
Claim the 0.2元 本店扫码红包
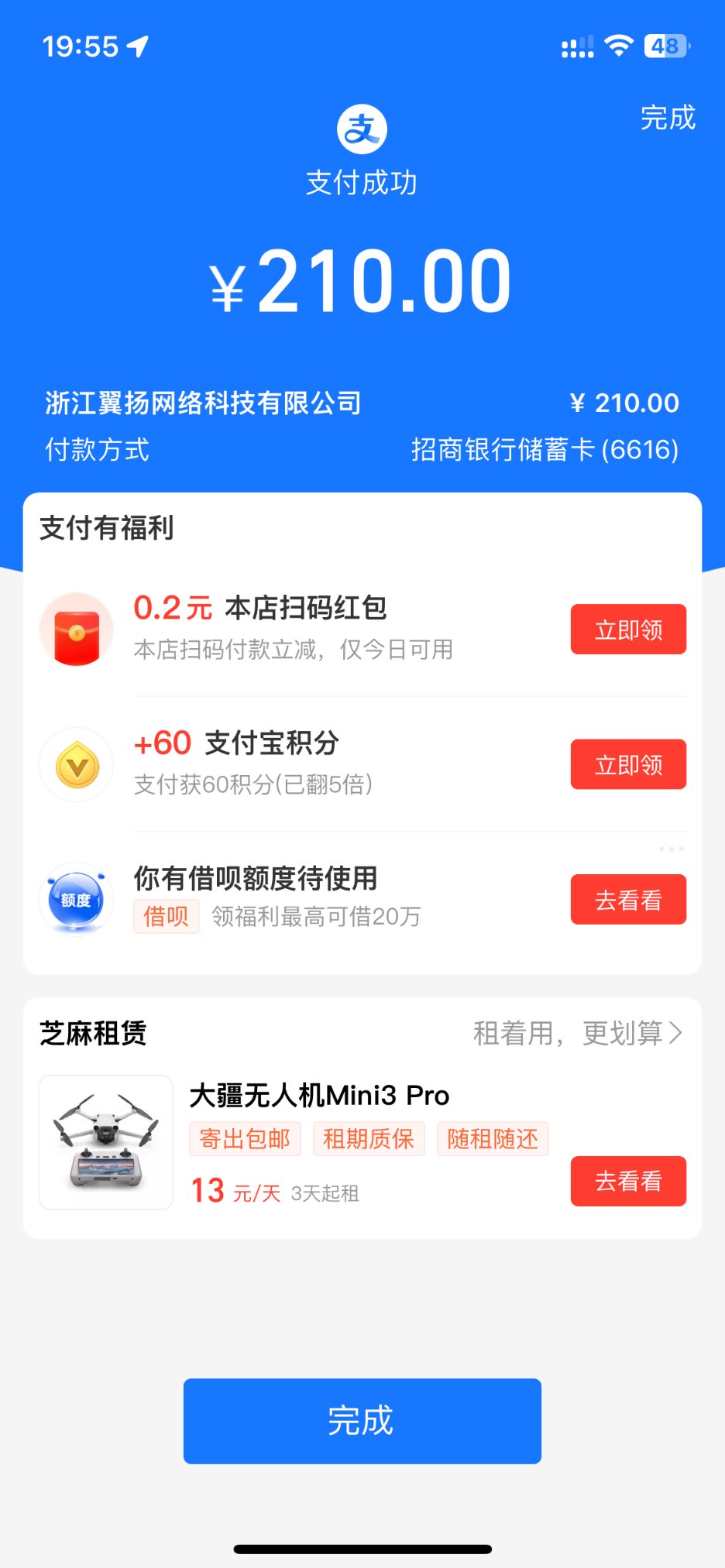point(628,630)
